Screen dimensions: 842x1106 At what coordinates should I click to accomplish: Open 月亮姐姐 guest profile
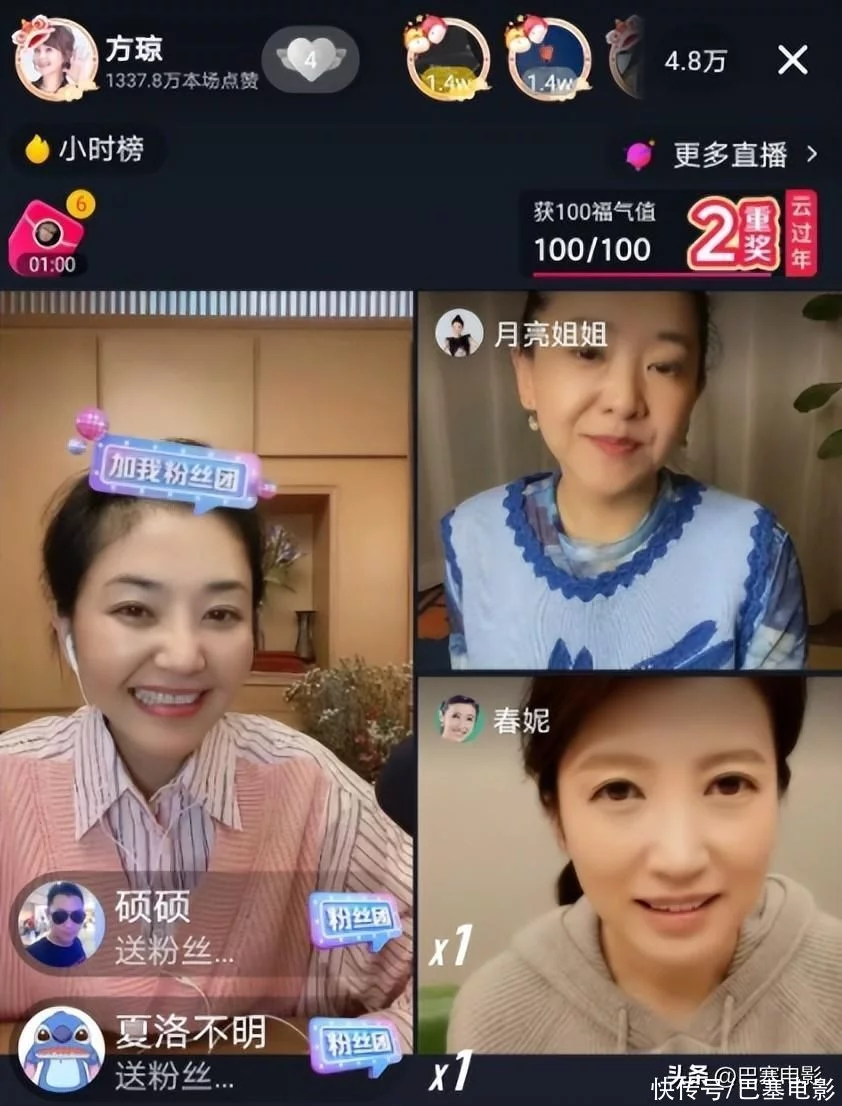coord(522,334)
